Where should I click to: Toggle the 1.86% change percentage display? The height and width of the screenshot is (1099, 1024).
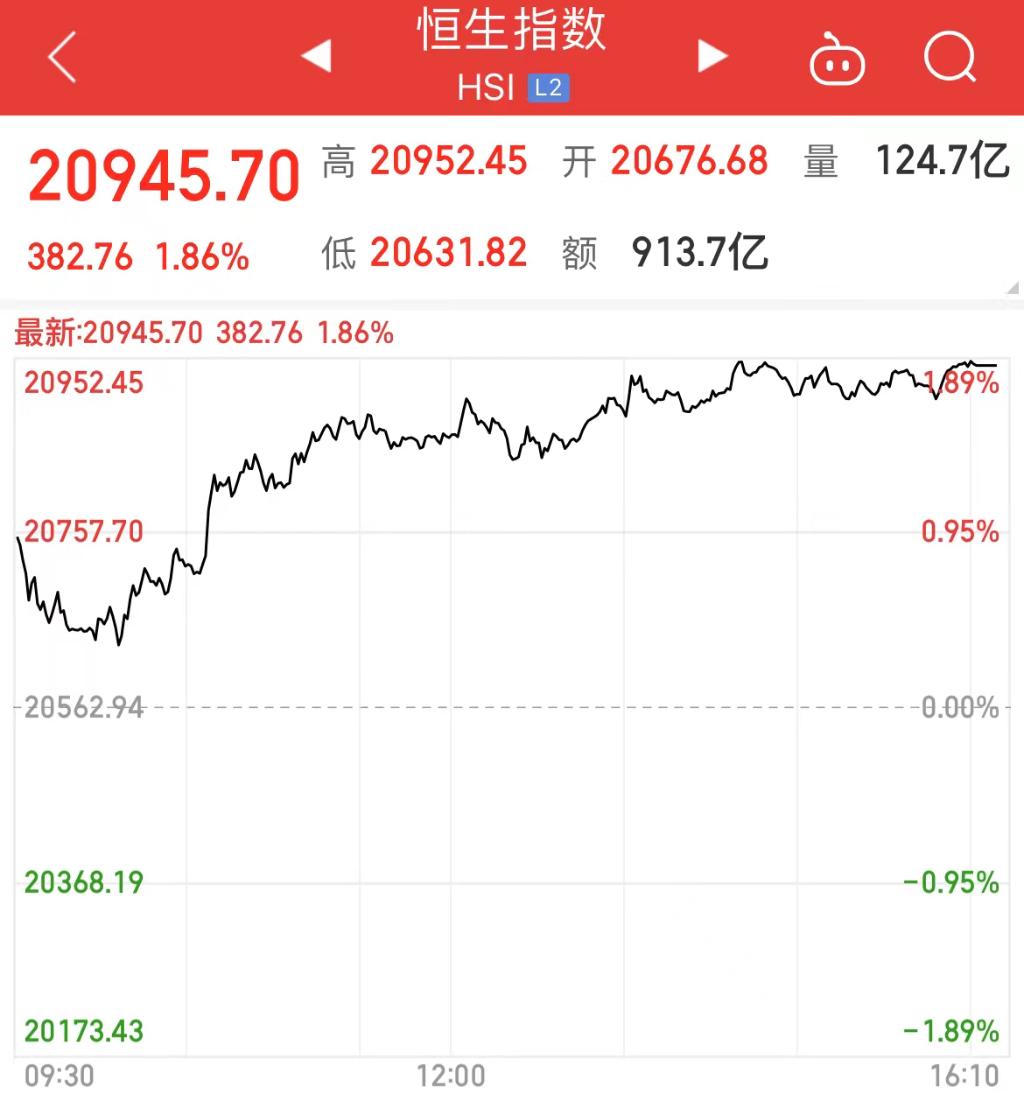[x=201, y=255]
